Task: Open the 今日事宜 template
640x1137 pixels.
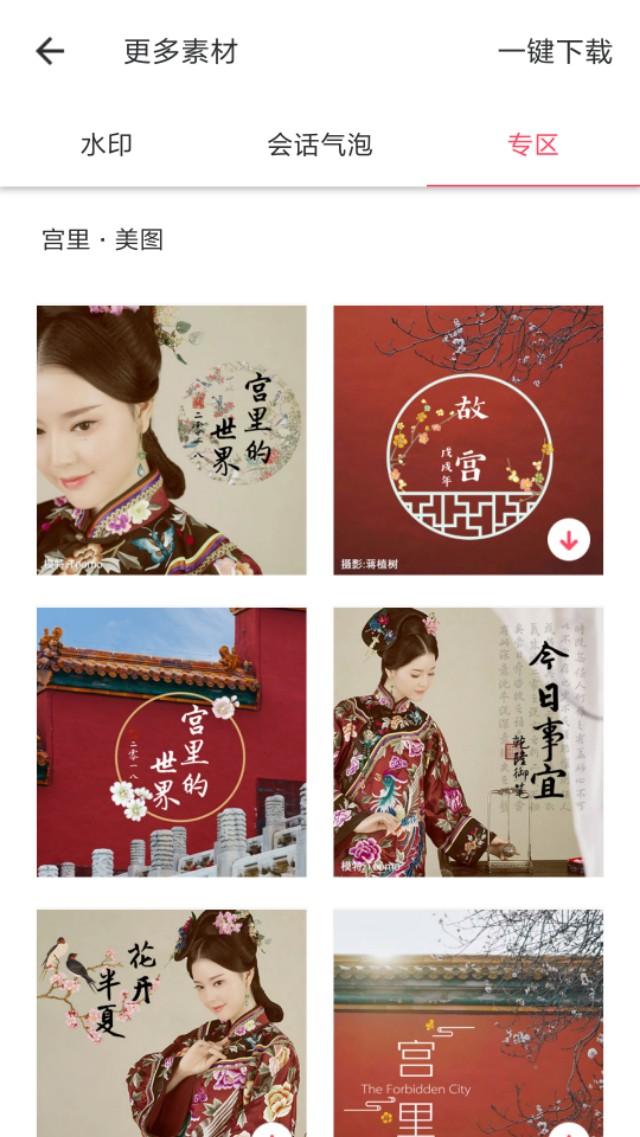Action: point(468,742)
